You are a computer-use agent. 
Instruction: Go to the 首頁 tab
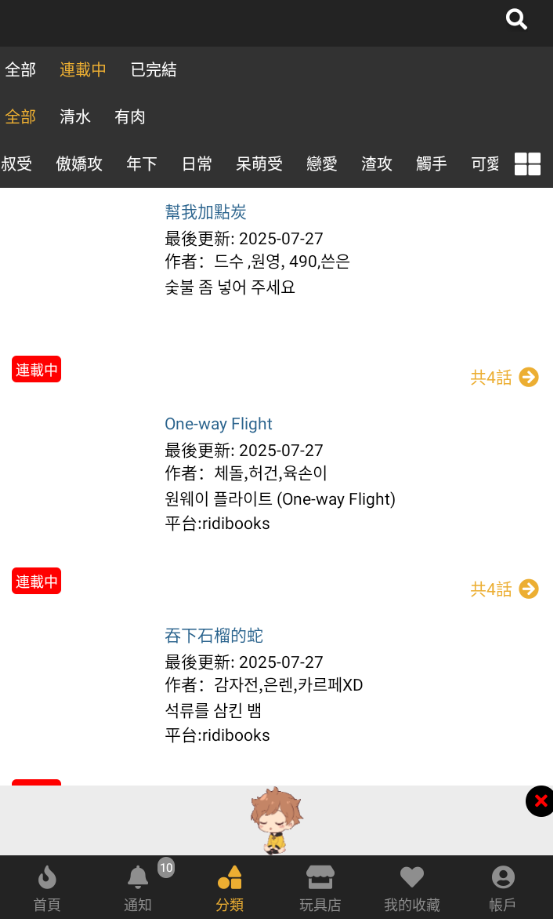[47, 888]
